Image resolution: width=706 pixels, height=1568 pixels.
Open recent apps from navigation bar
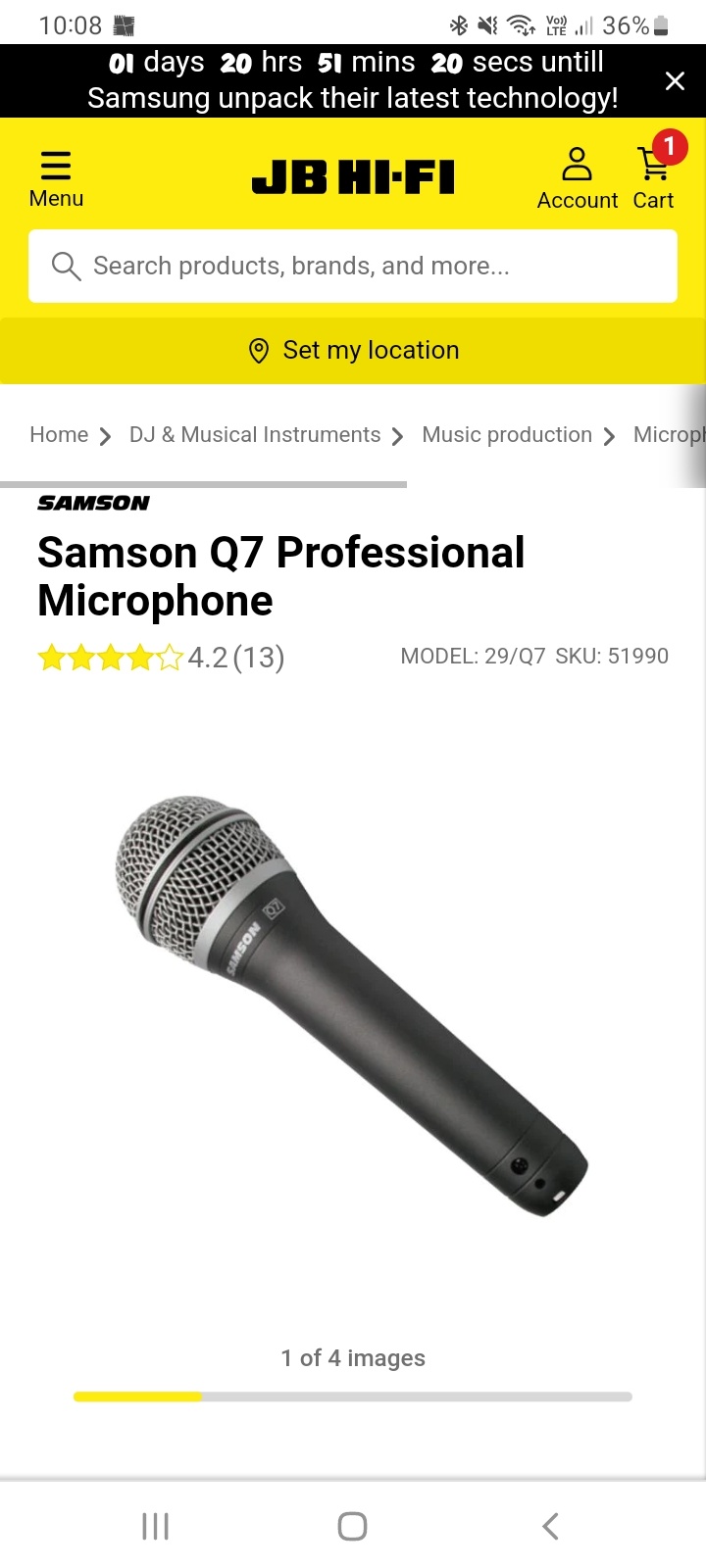coord(155,1526)
